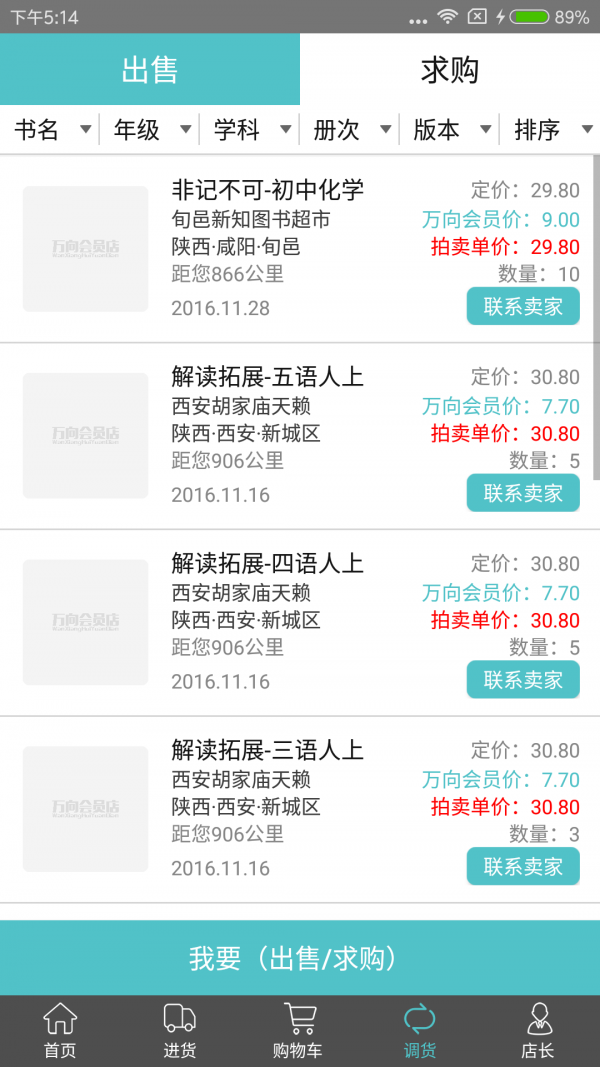This screenshot has width=600, height=1067.
Task: Open the 册次 filter dropdown
Action: click(x=350, y=130)
